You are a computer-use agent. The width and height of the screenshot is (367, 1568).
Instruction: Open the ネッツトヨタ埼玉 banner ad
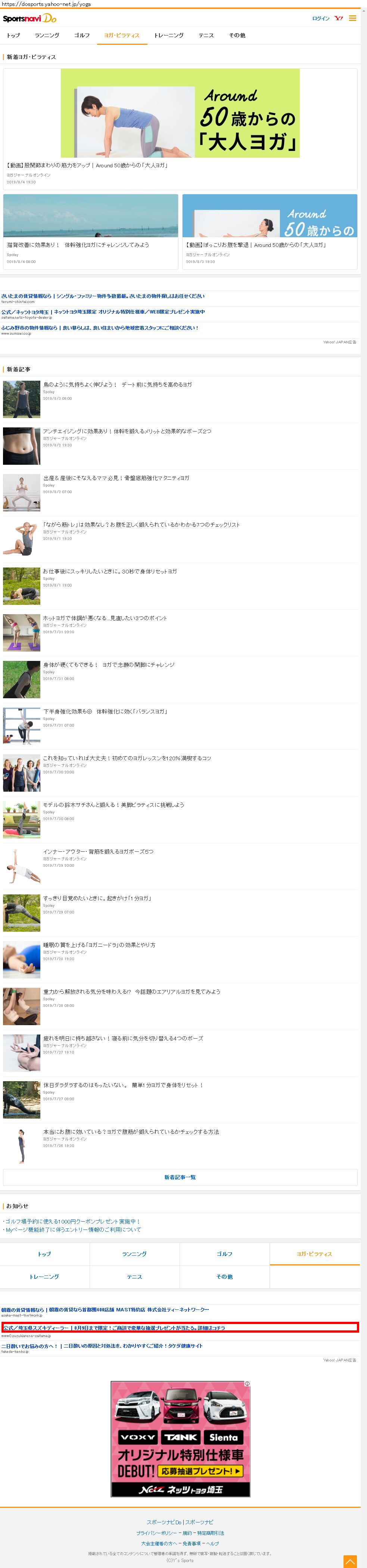point(180,1439)
